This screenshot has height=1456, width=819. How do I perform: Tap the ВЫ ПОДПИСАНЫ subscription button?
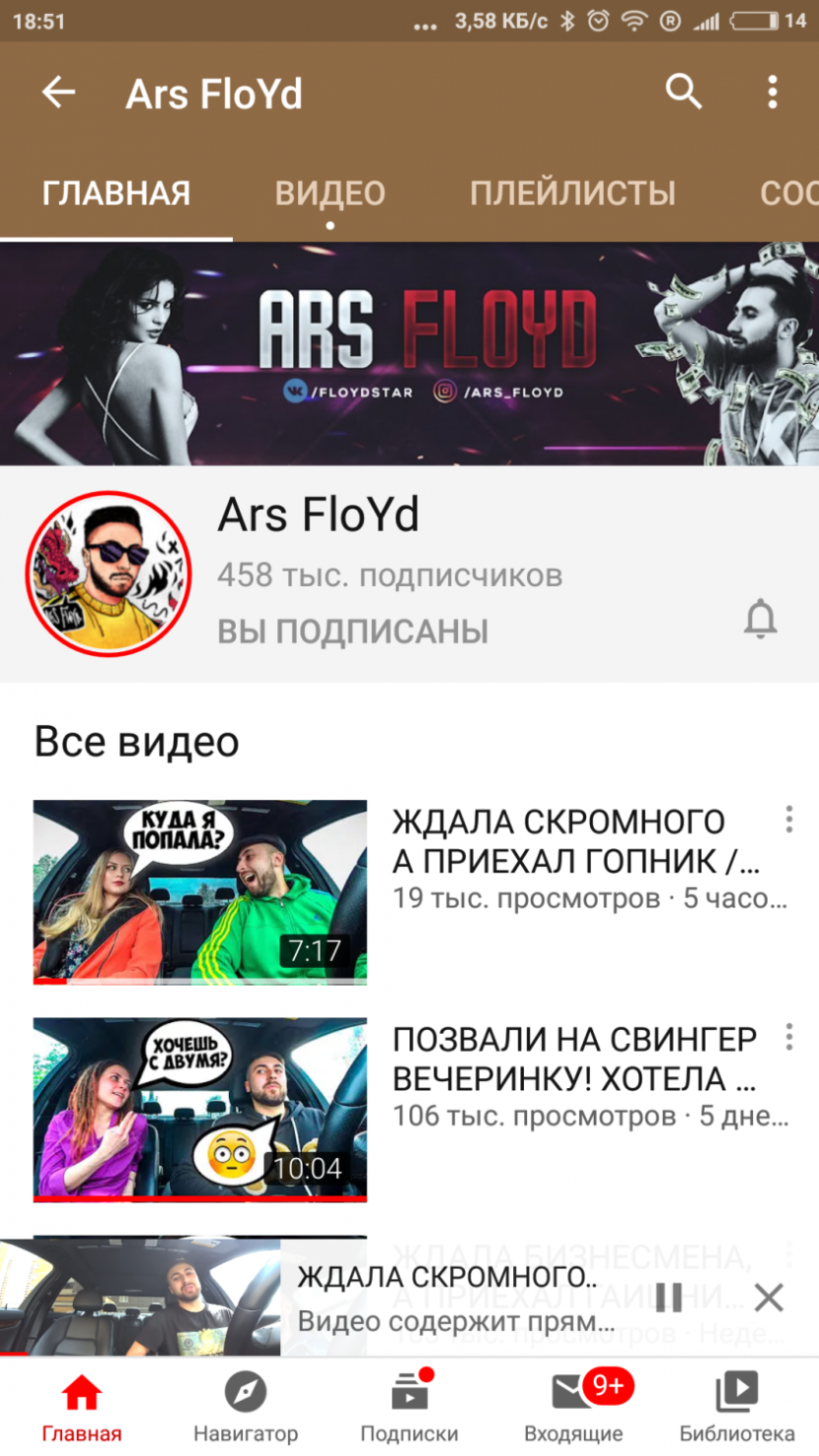pyautogui.click(x=352, y=631)
